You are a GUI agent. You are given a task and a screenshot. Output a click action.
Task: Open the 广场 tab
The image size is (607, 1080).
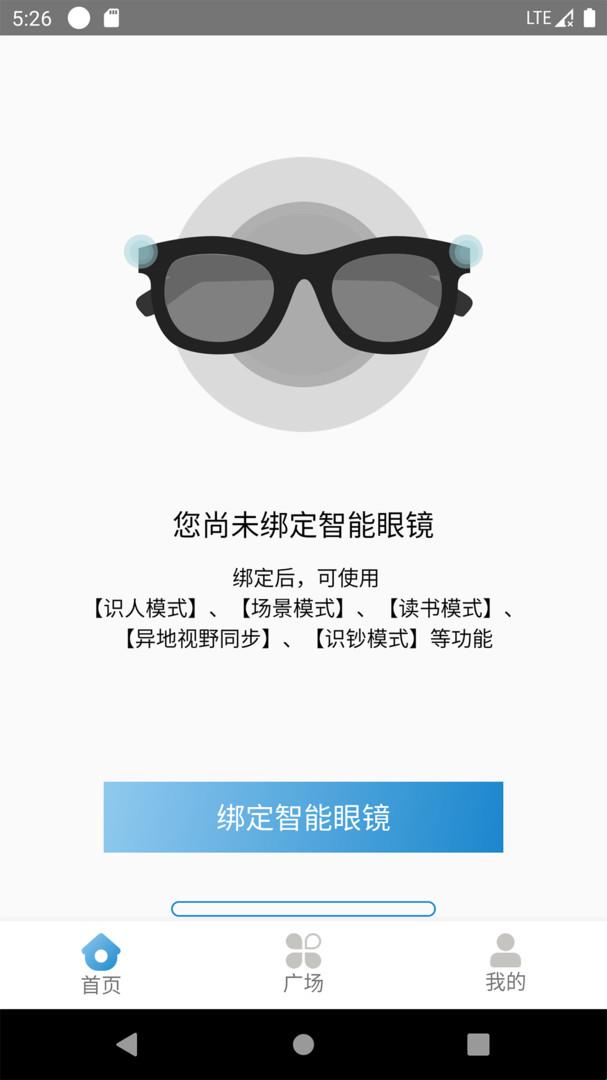(303, 963)
